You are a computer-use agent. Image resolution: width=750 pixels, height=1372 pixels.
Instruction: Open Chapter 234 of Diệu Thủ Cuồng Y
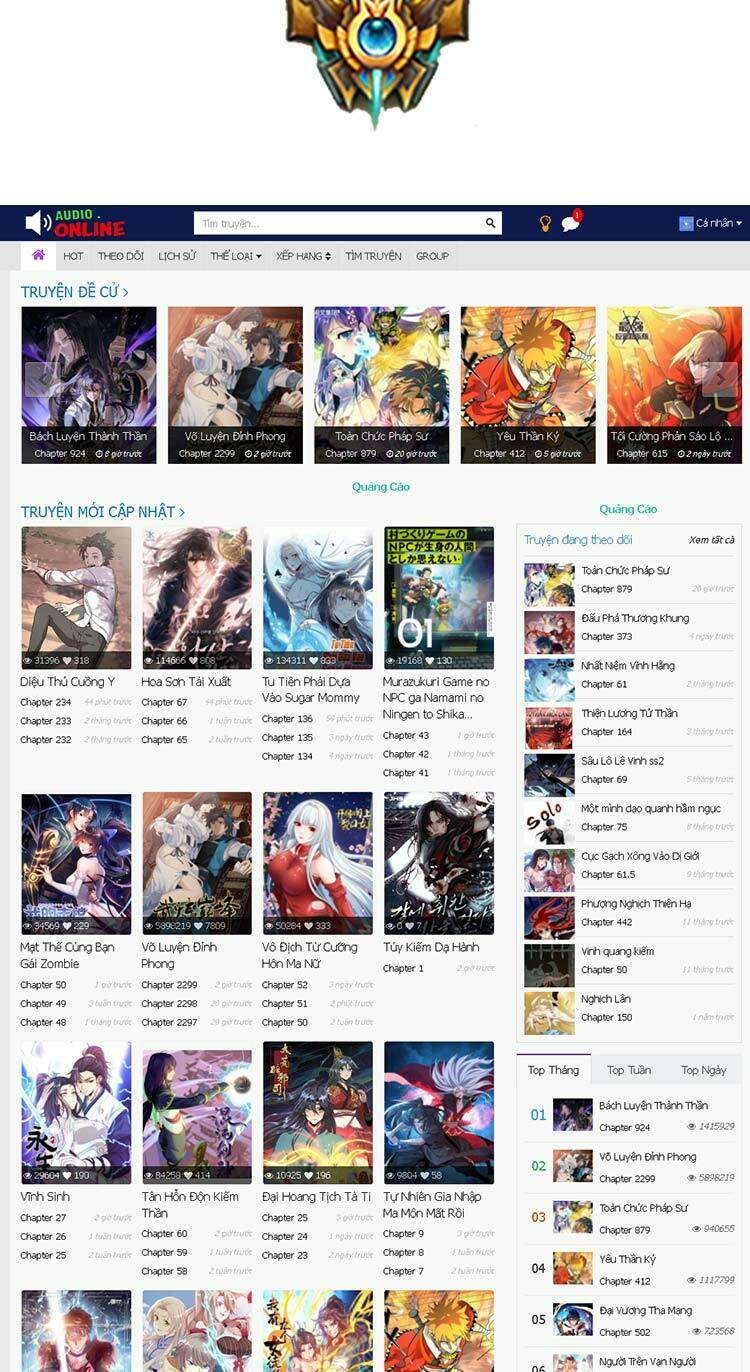(46, 702)
